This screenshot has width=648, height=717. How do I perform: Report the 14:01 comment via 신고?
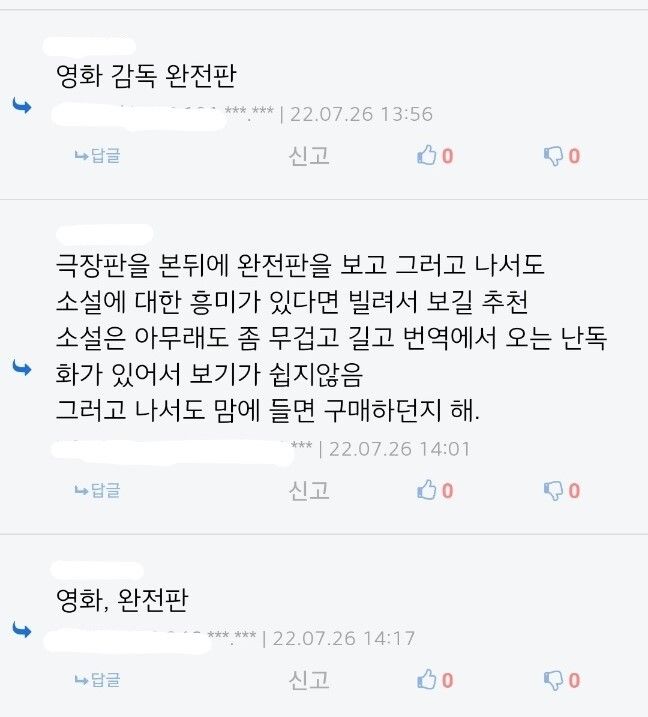(309, 491)
